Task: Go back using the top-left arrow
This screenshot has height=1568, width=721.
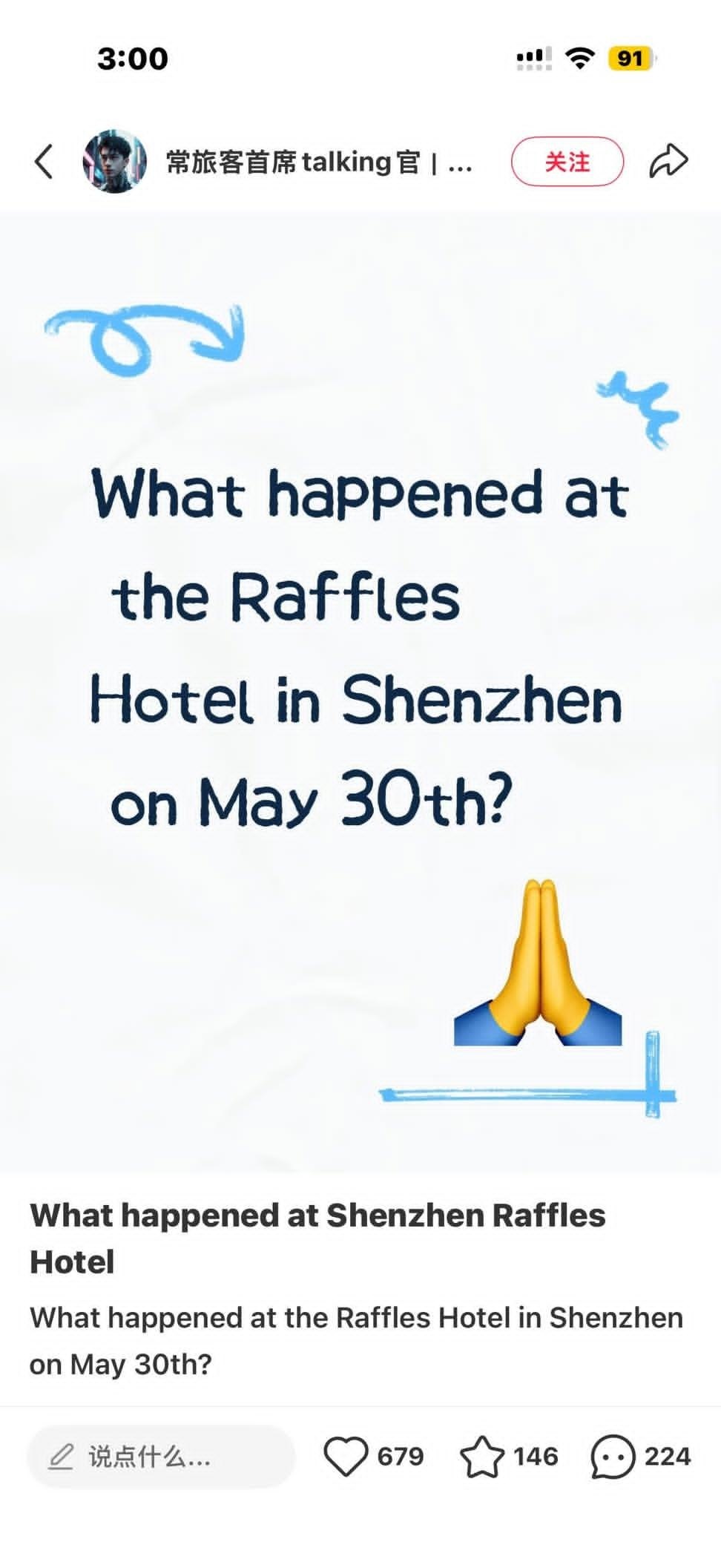Action: pyautogui.click(x=44, y=161)
